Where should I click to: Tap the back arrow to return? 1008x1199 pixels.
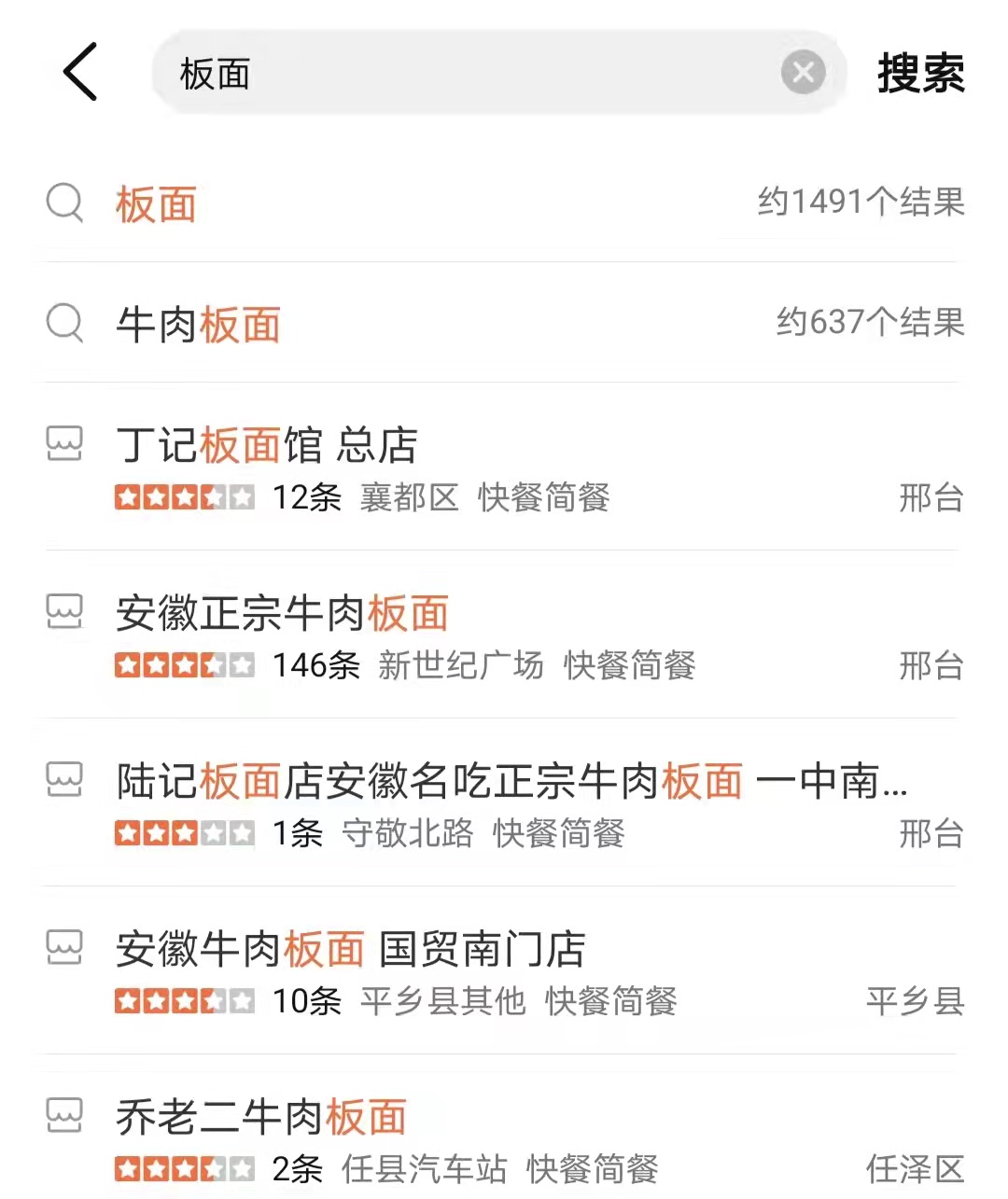[79, 73]
